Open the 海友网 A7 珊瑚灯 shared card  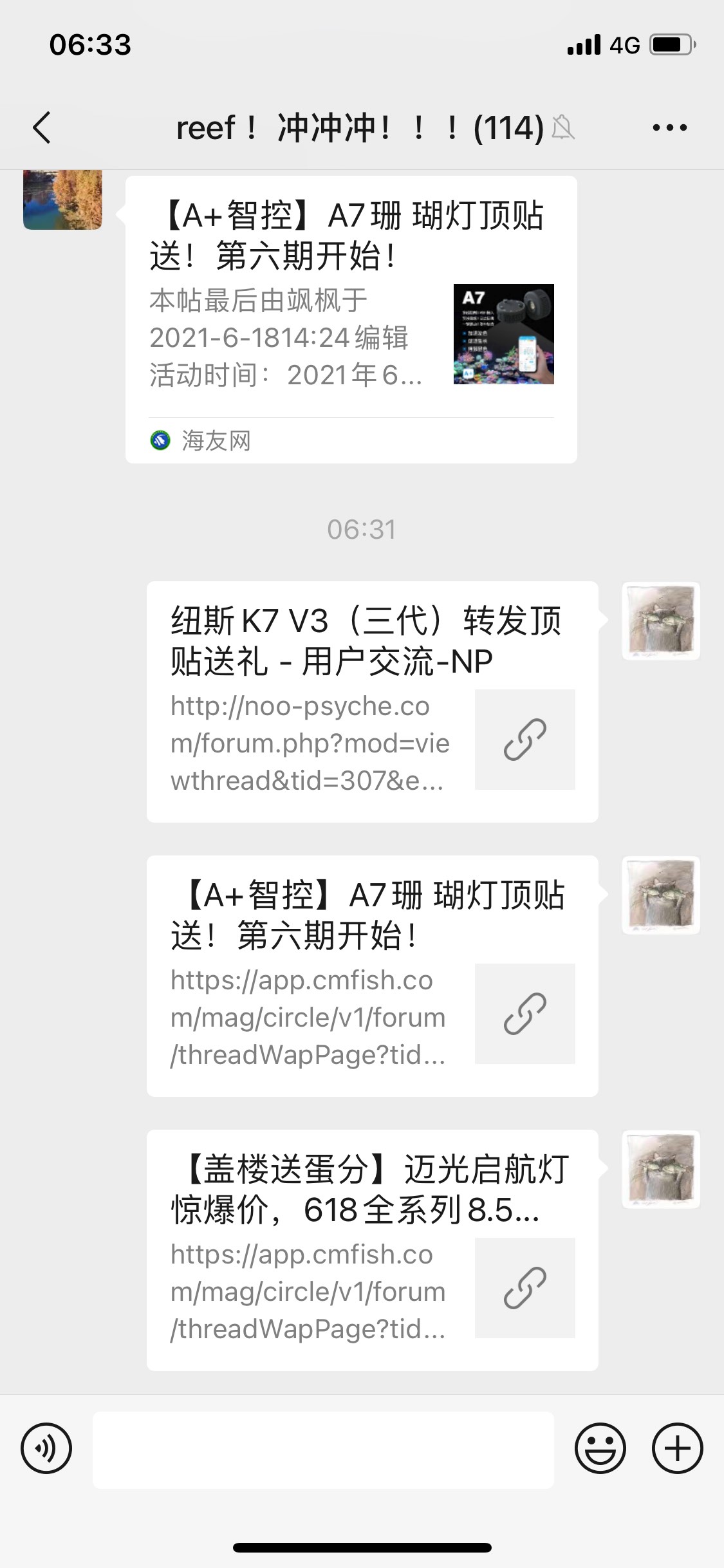click(351, 319)
